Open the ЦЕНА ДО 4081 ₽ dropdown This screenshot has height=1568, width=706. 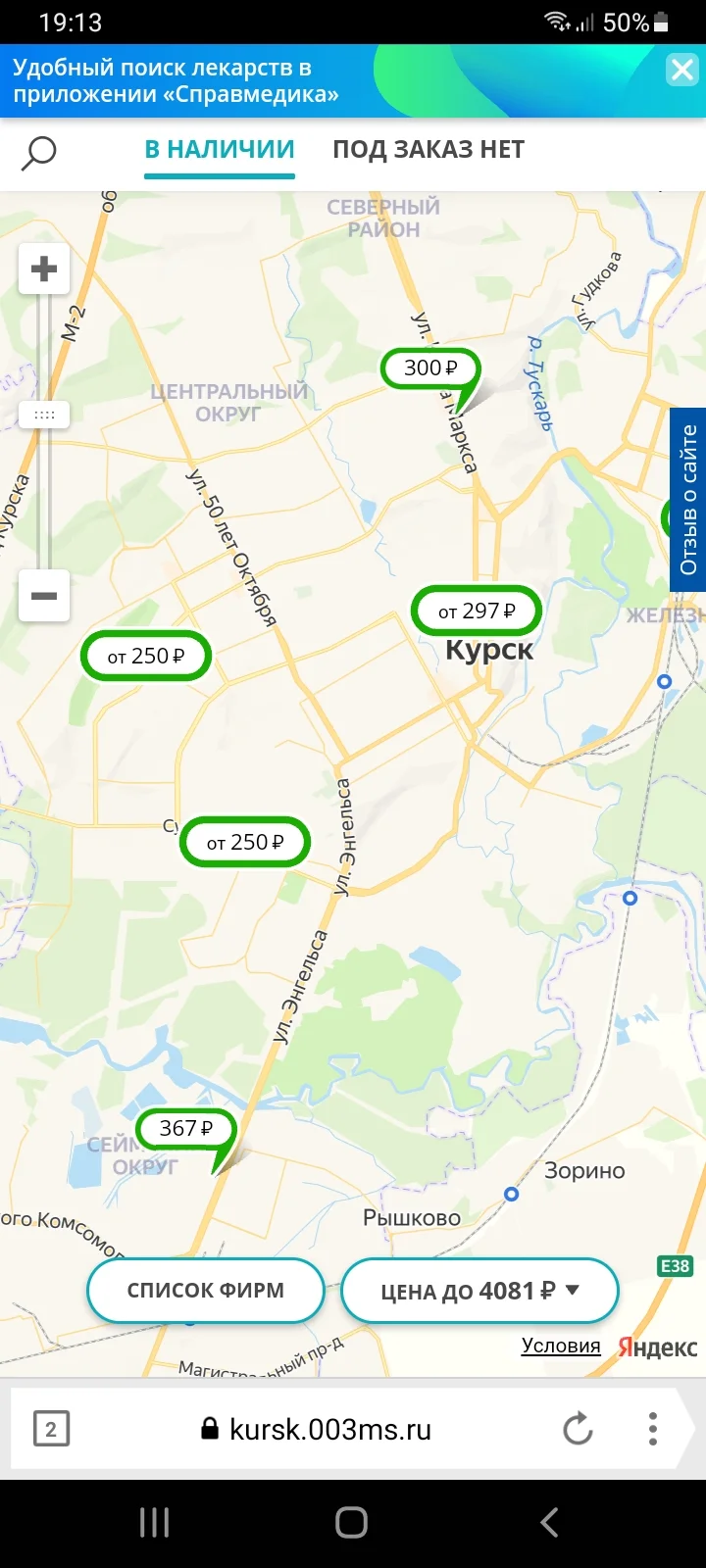pos(479,1291)
